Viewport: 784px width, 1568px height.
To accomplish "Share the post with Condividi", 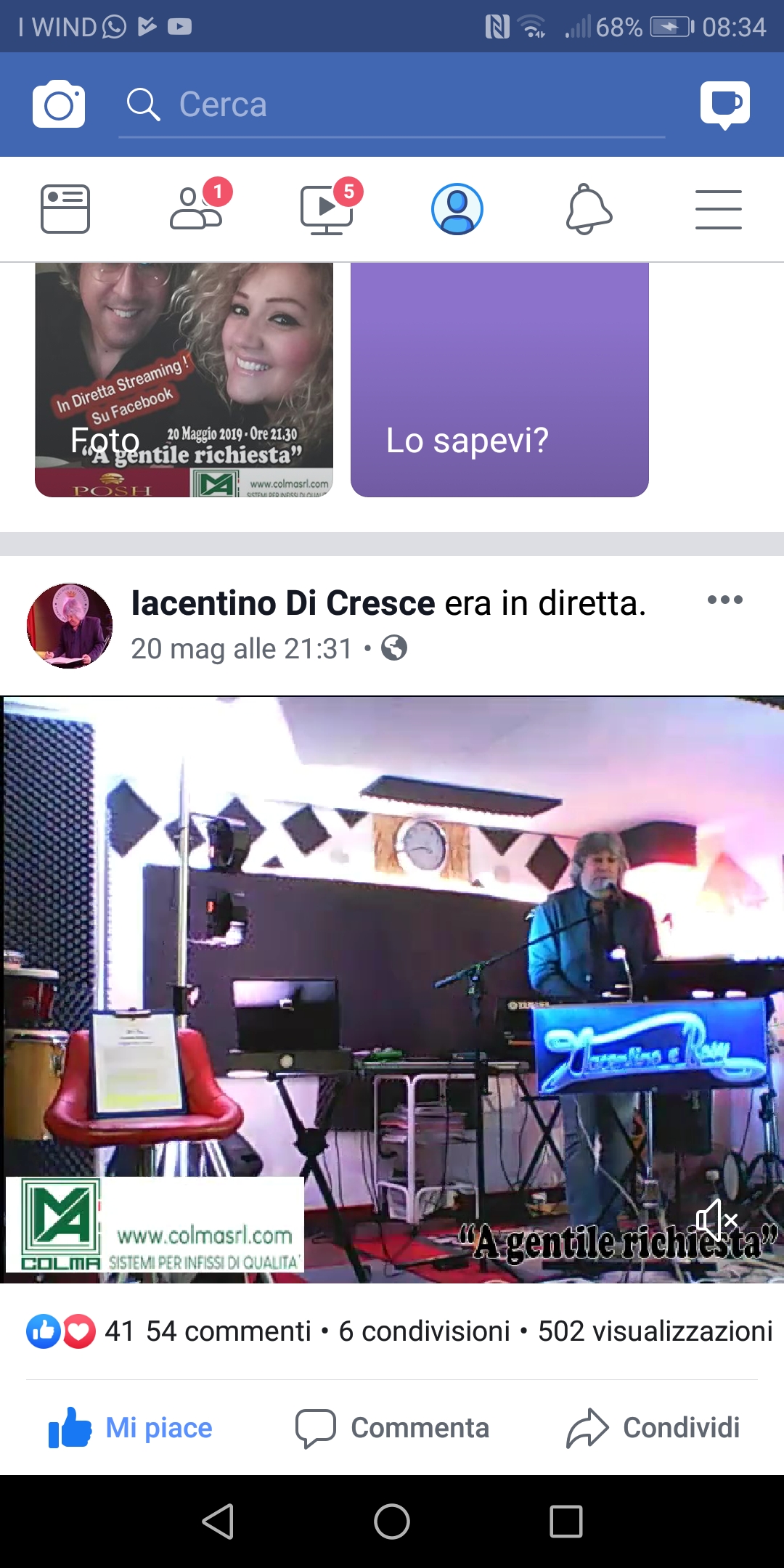I will (653, 1428).
